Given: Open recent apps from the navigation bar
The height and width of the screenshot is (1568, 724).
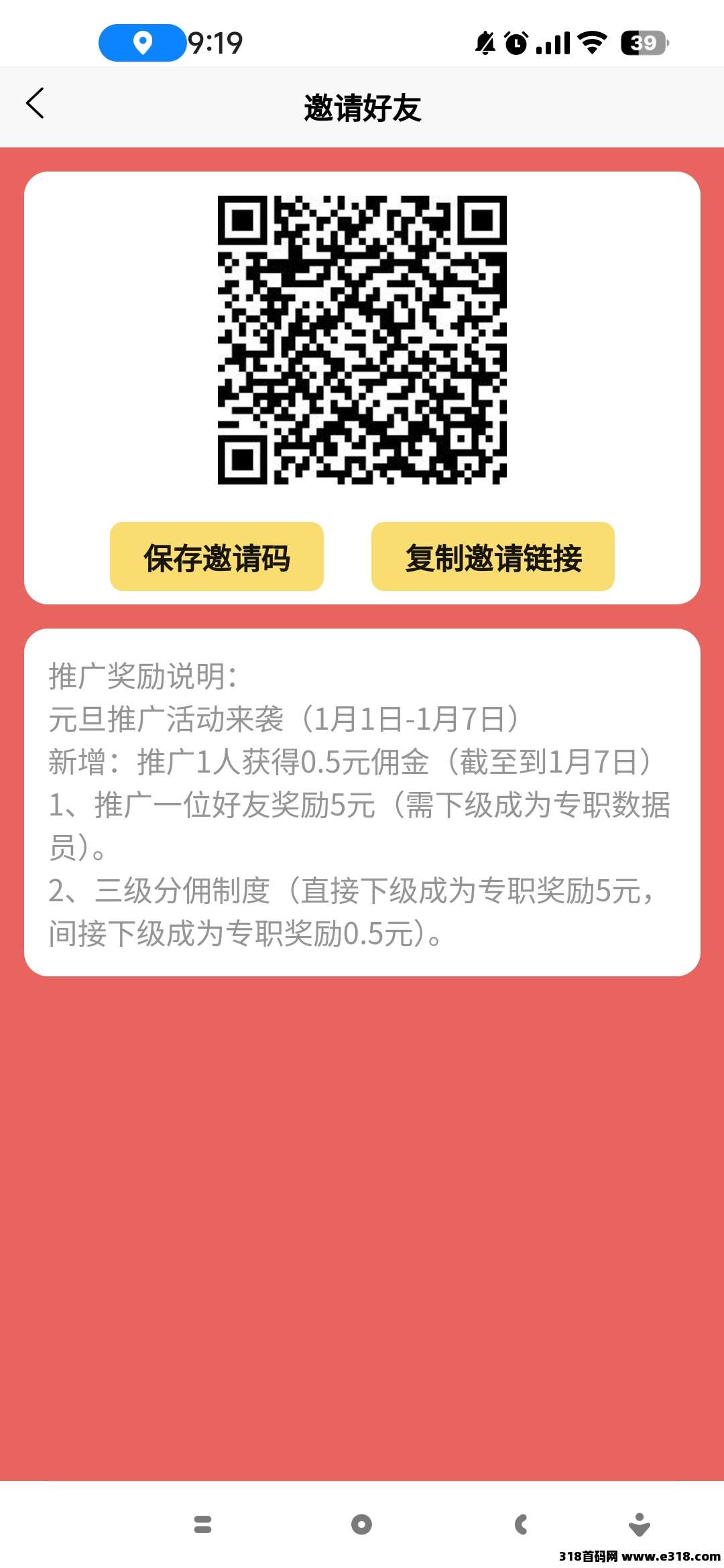Looking at the screenshot, I should [202, 1524].
